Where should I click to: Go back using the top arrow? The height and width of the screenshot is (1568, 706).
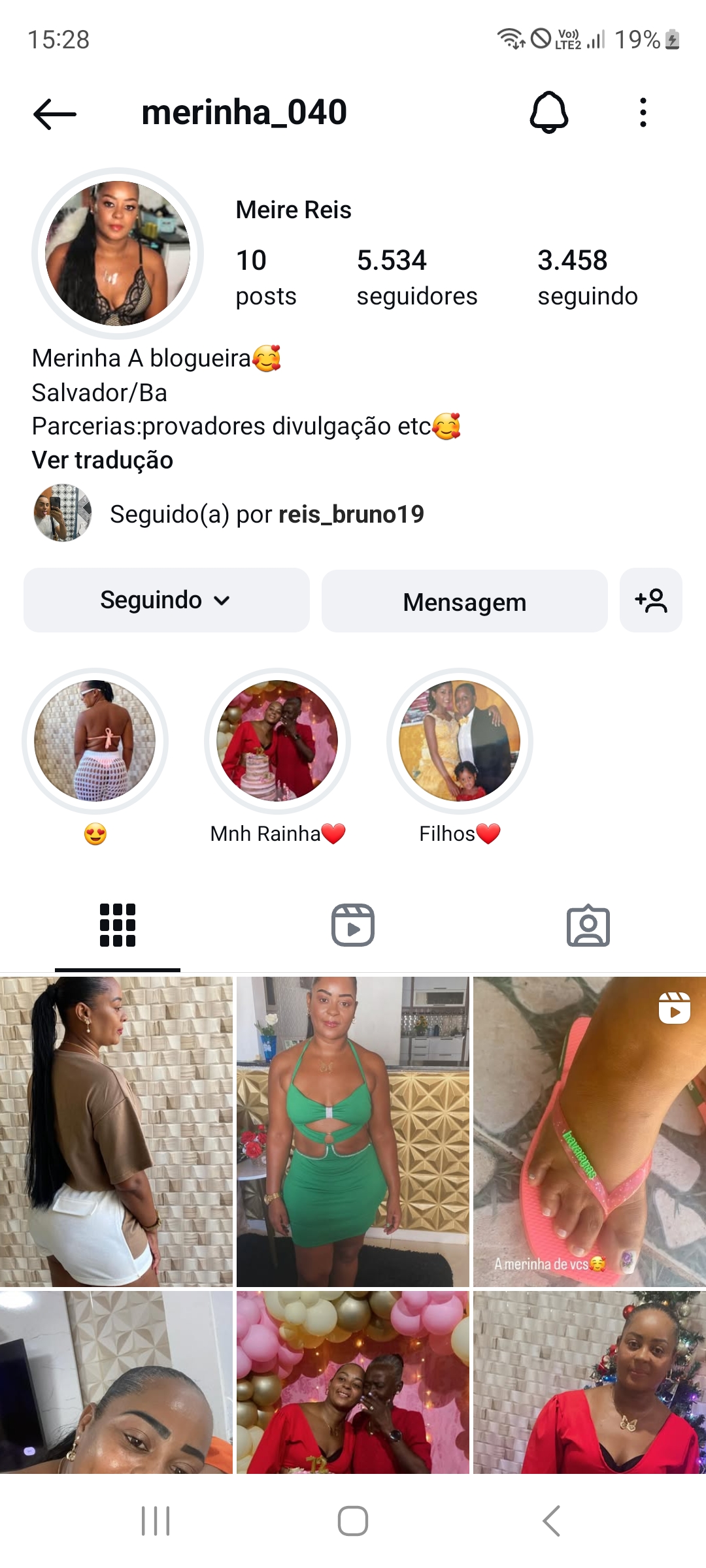pos(55,114)
